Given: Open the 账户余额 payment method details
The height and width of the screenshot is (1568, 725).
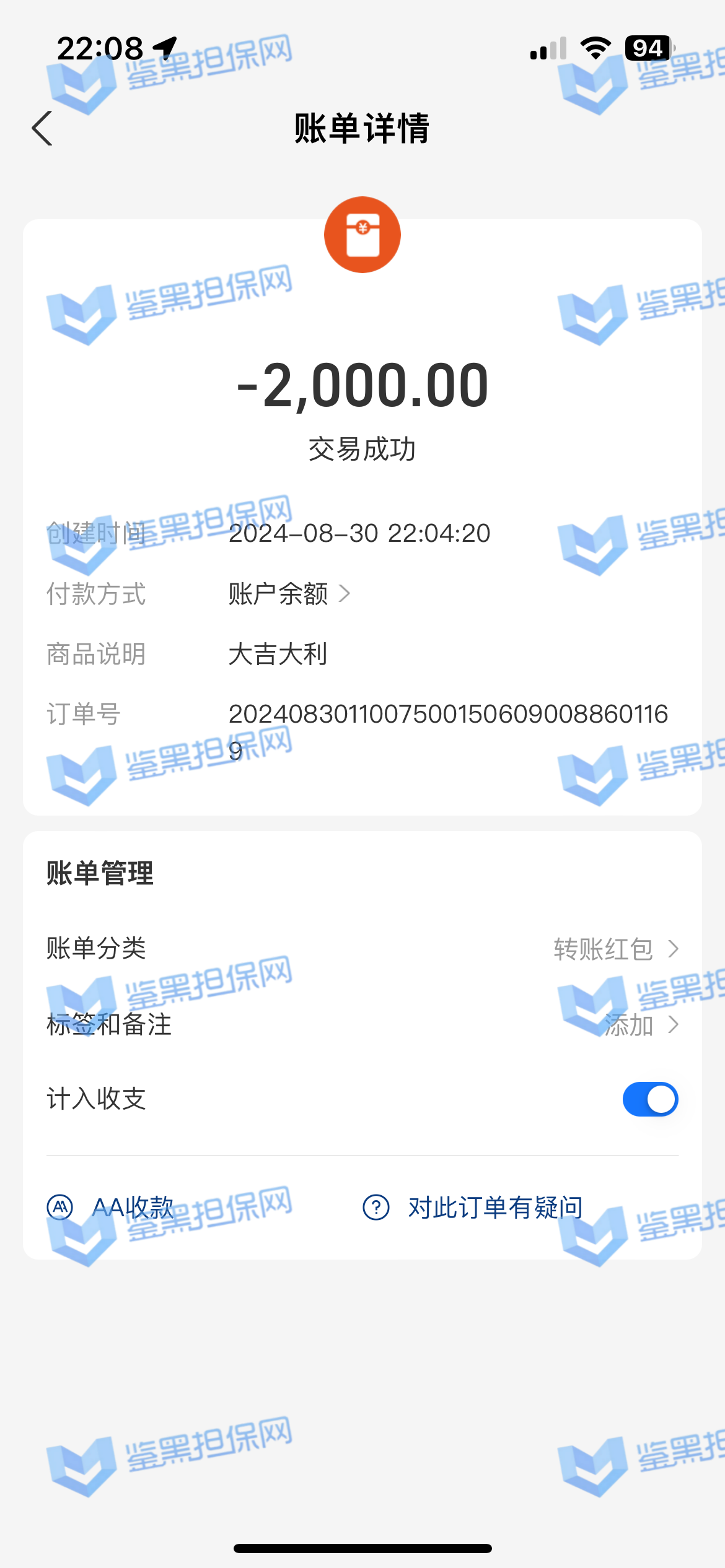Looking at the screenshot, I should point(289,594).
